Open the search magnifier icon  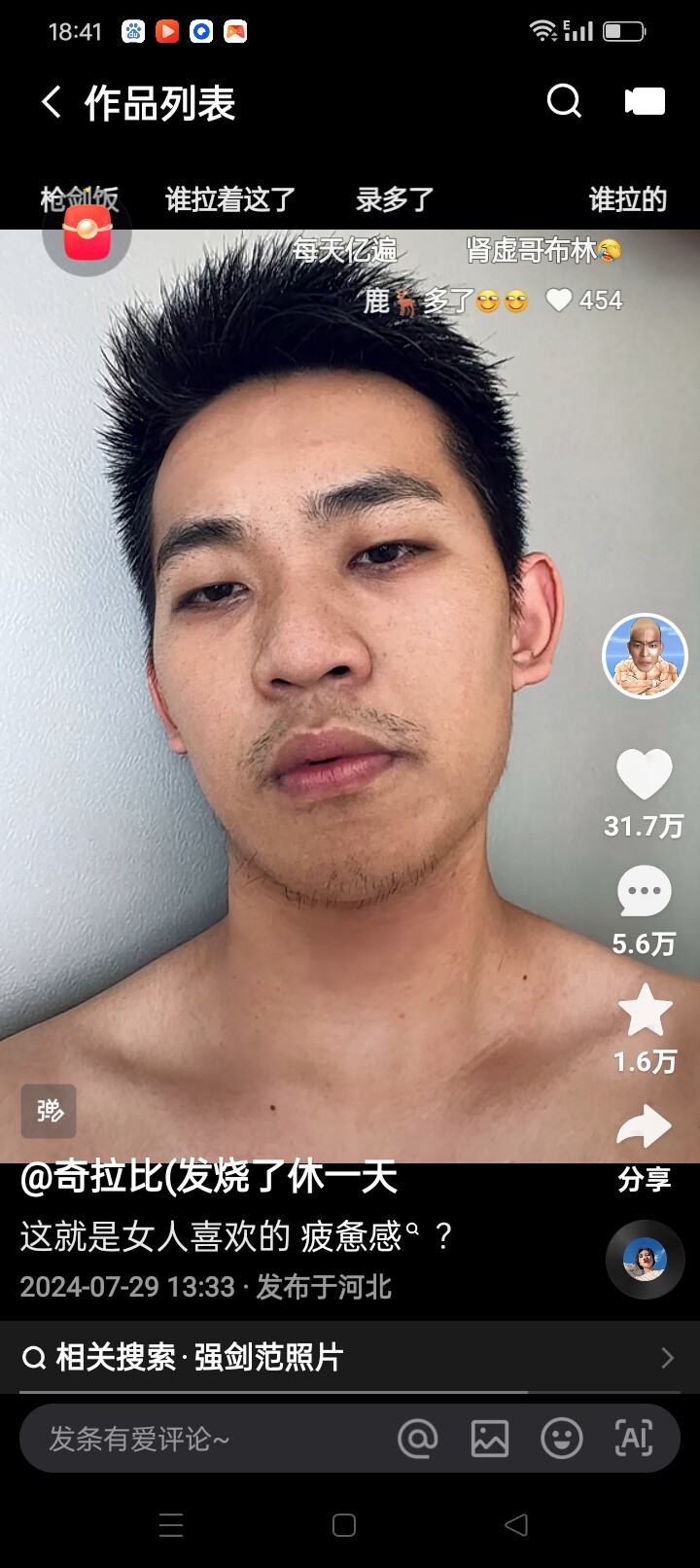point(564,101)
